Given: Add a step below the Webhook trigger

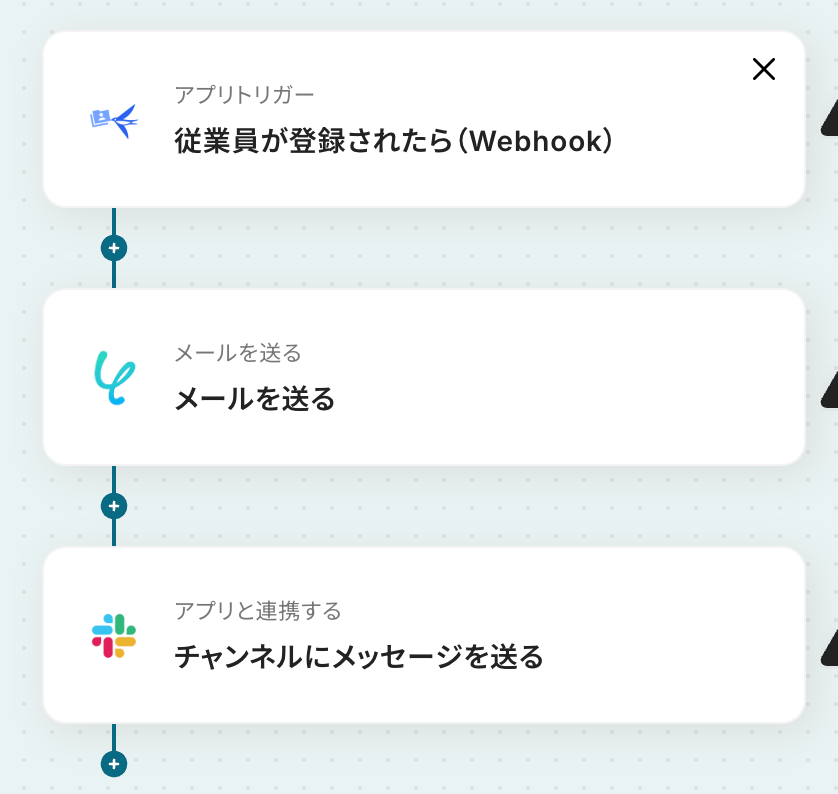Looking at the screenshot, I should [114, 247].
